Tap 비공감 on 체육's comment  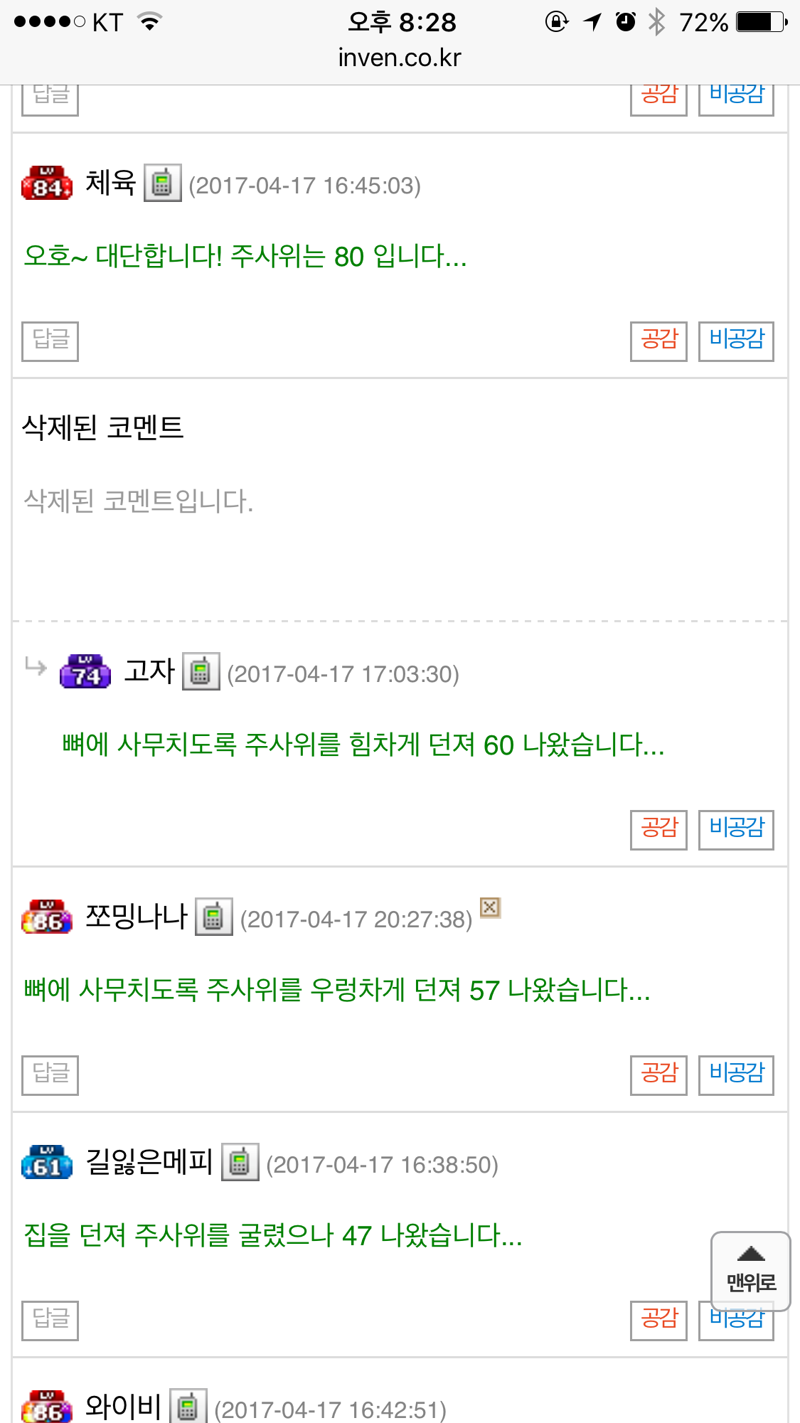pos(736,341)
